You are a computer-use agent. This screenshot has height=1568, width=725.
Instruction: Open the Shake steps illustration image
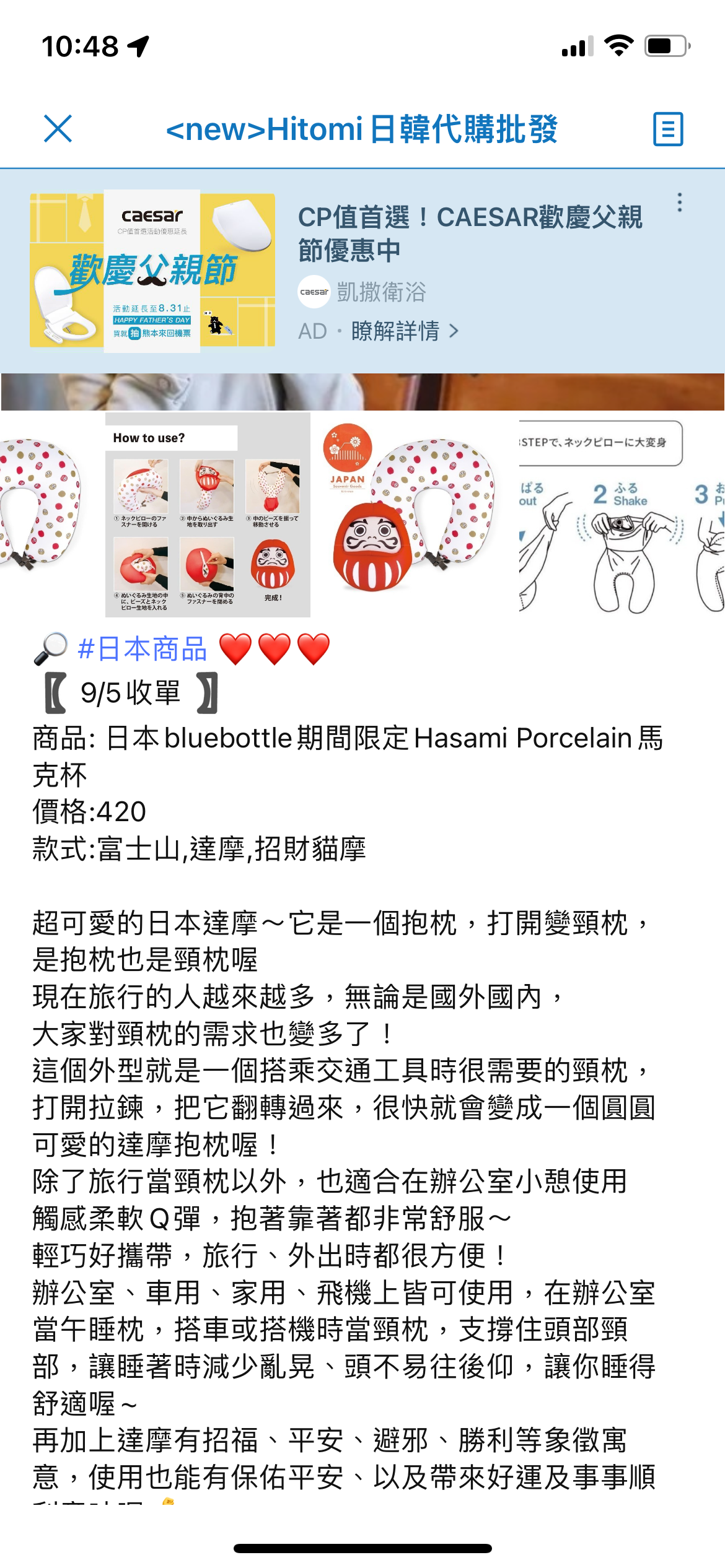(622, 515)
